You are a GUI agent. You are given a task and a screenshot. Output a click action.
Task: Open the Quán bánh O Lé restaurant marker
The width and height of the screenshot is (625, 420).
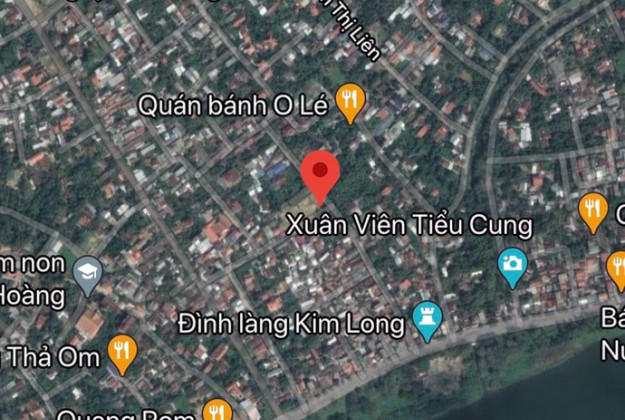tap(349, 100)
